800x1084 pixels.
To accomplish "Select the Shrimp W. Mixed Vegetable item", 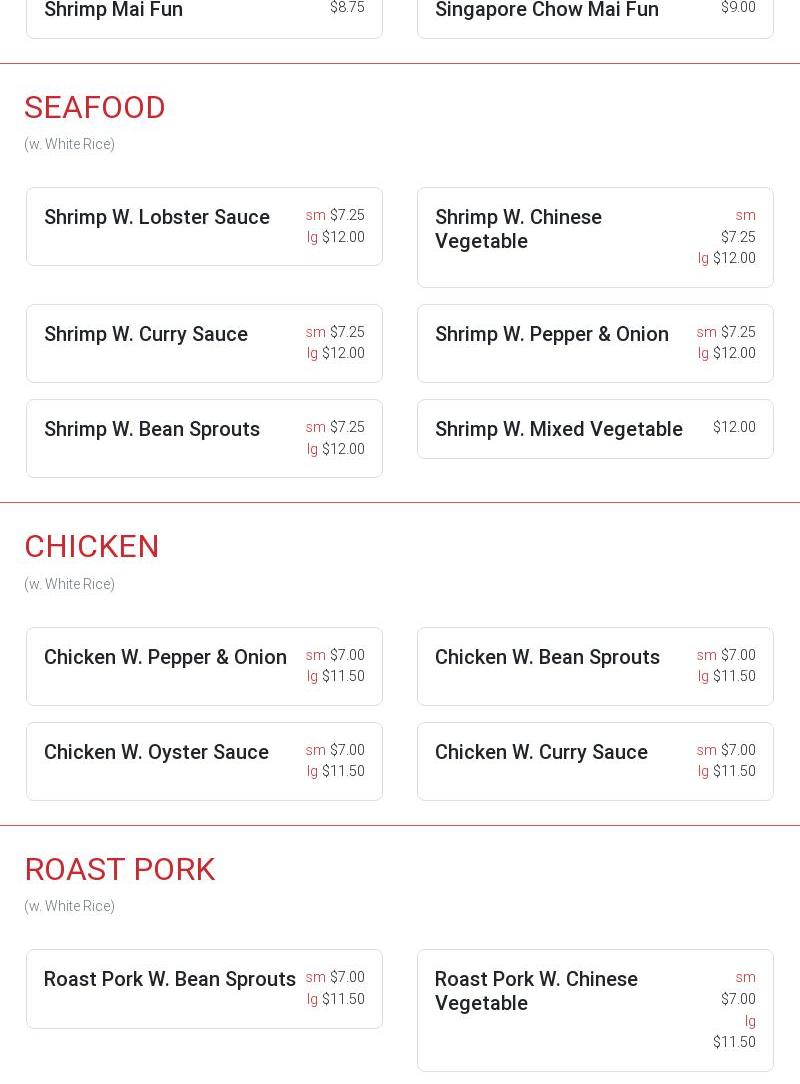I will point(595,429).
